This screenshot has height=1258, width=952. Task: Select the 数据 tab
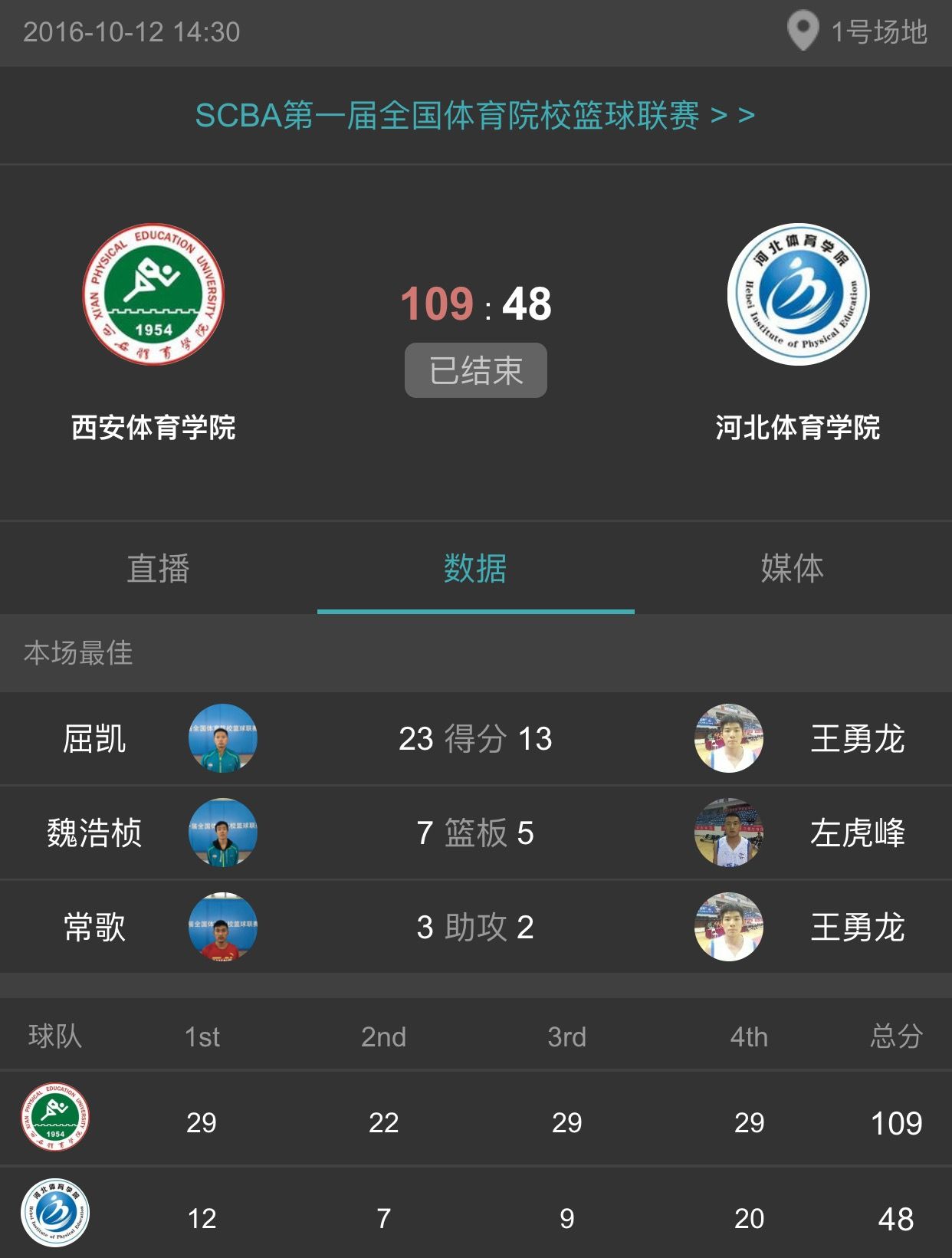click(x=475, y=569)
